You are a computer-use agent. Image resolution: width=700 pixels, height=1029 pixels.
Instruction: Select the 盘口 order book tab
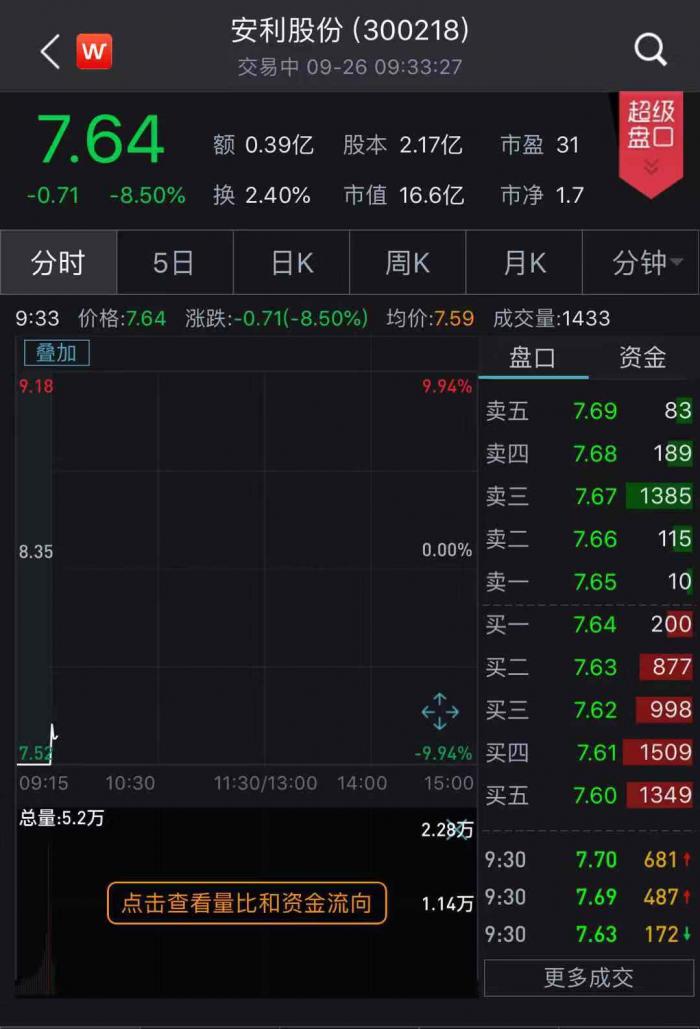tap(532, 358)
